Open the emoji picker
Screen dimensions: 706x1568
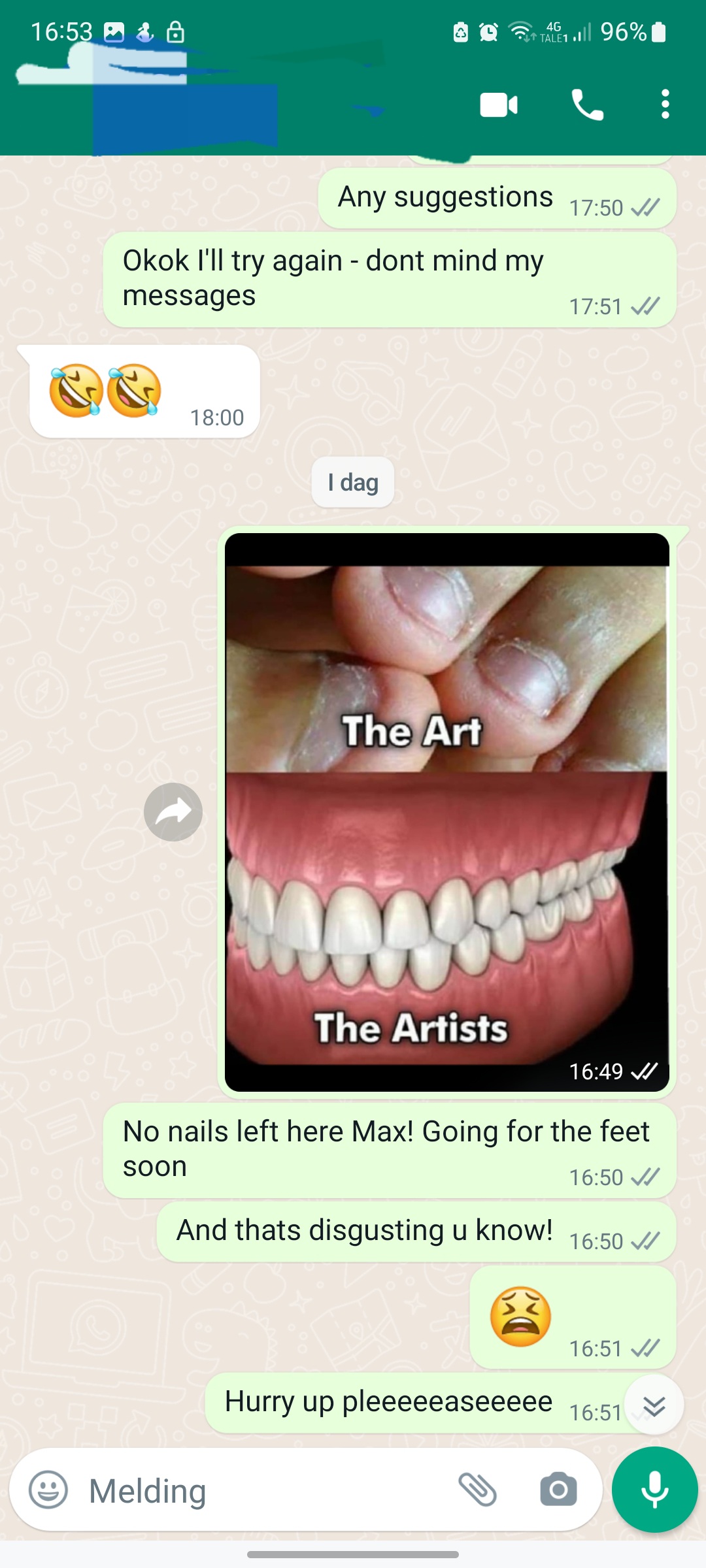tap(48, 1490)
